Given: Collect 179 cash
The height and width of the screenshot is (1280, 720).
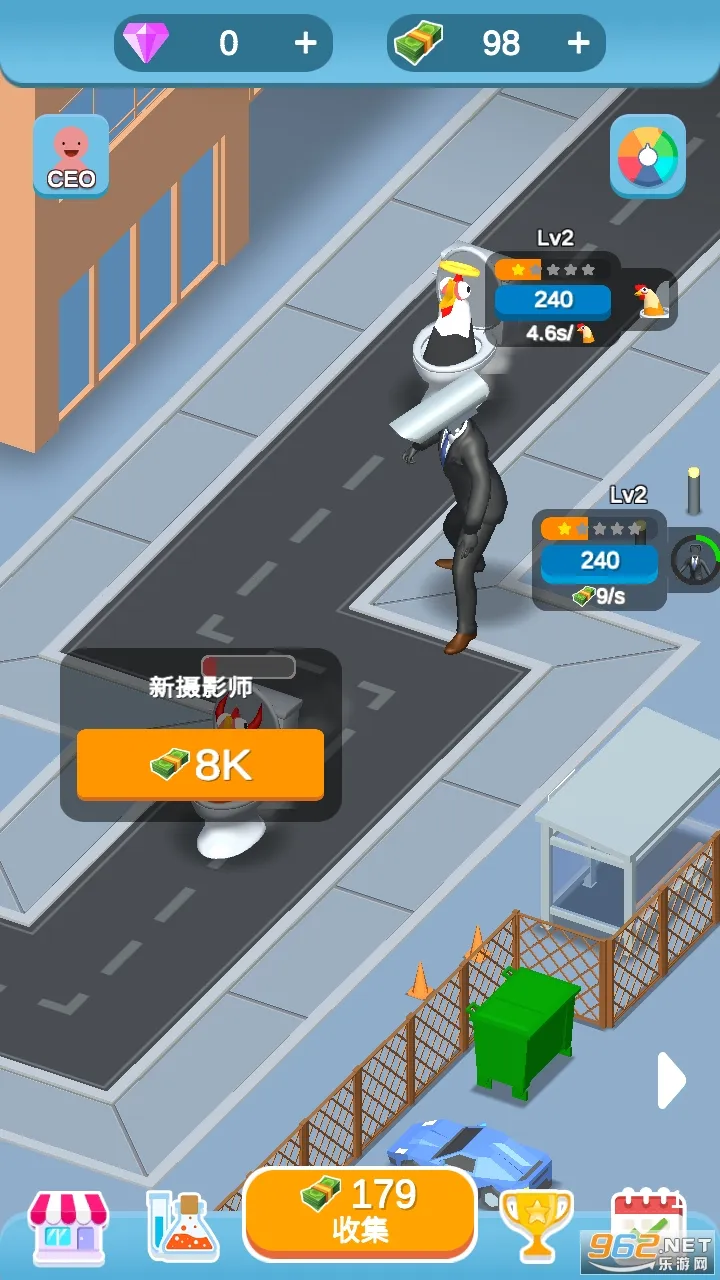Looking at the screenshot, I should pyautogui.click(x=360, y=1211).
